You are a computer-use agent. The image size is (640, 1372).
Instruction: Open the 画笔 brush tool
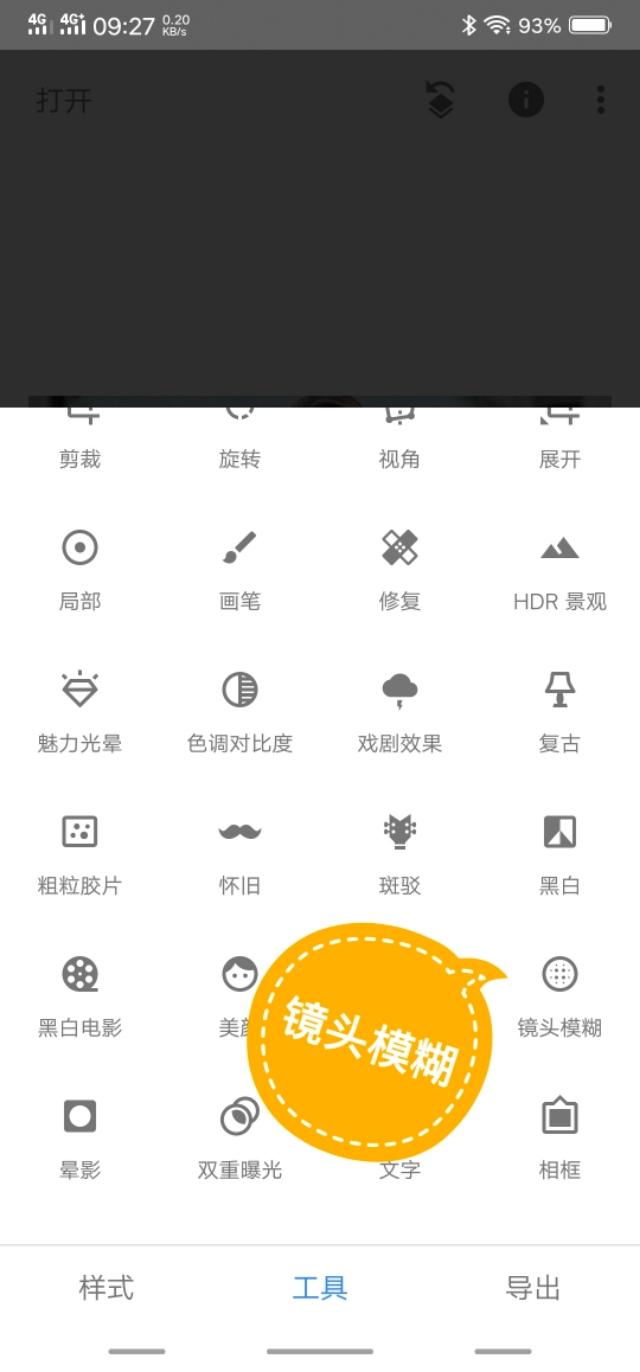(240, 570)
